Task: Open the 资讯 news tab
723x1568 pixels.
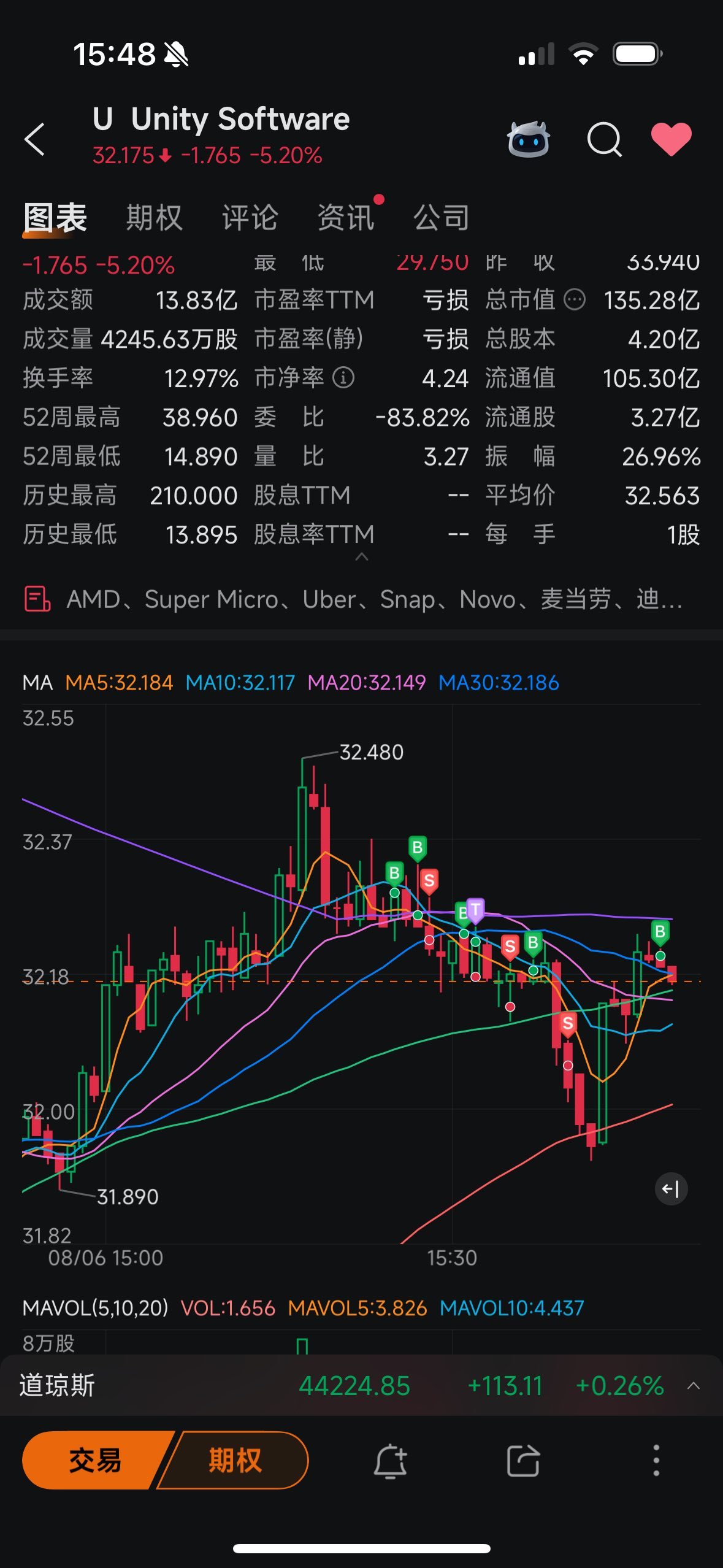Action: click(x=345, y=218)
